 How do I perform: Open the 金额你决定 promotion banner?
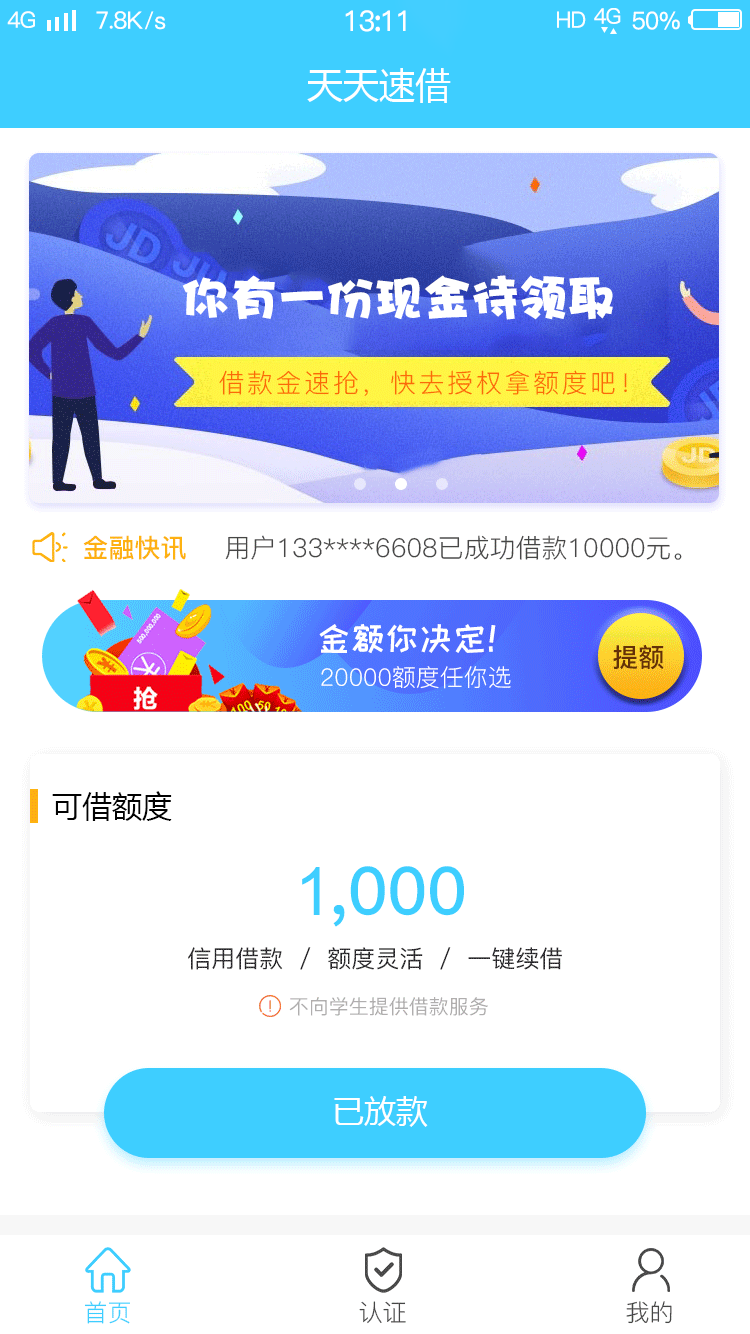coord(372,656)
